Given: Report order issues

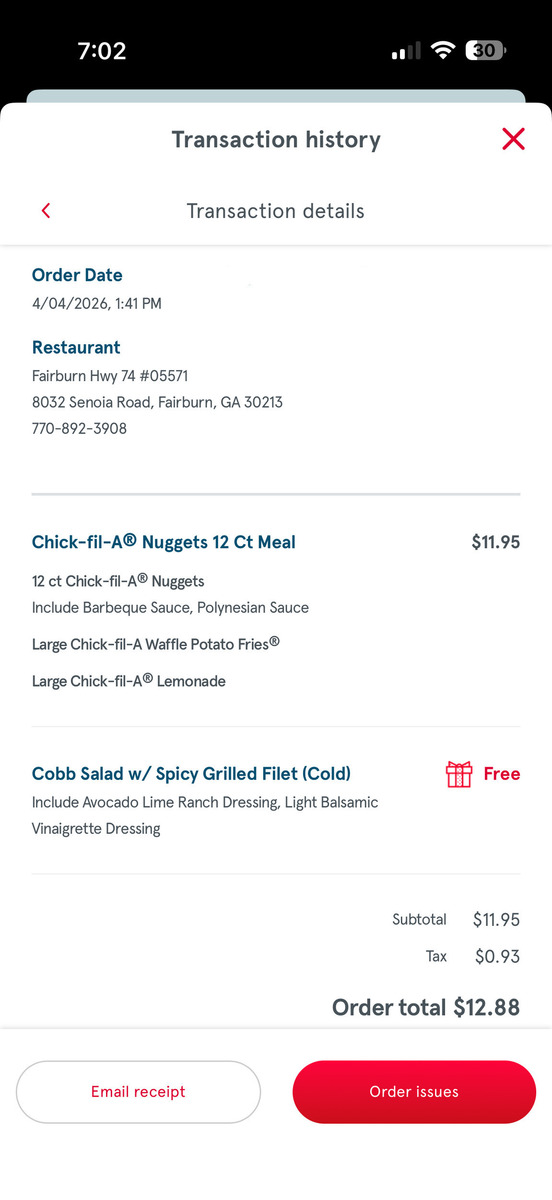Looking at the screenshot, I should 414,1092.
